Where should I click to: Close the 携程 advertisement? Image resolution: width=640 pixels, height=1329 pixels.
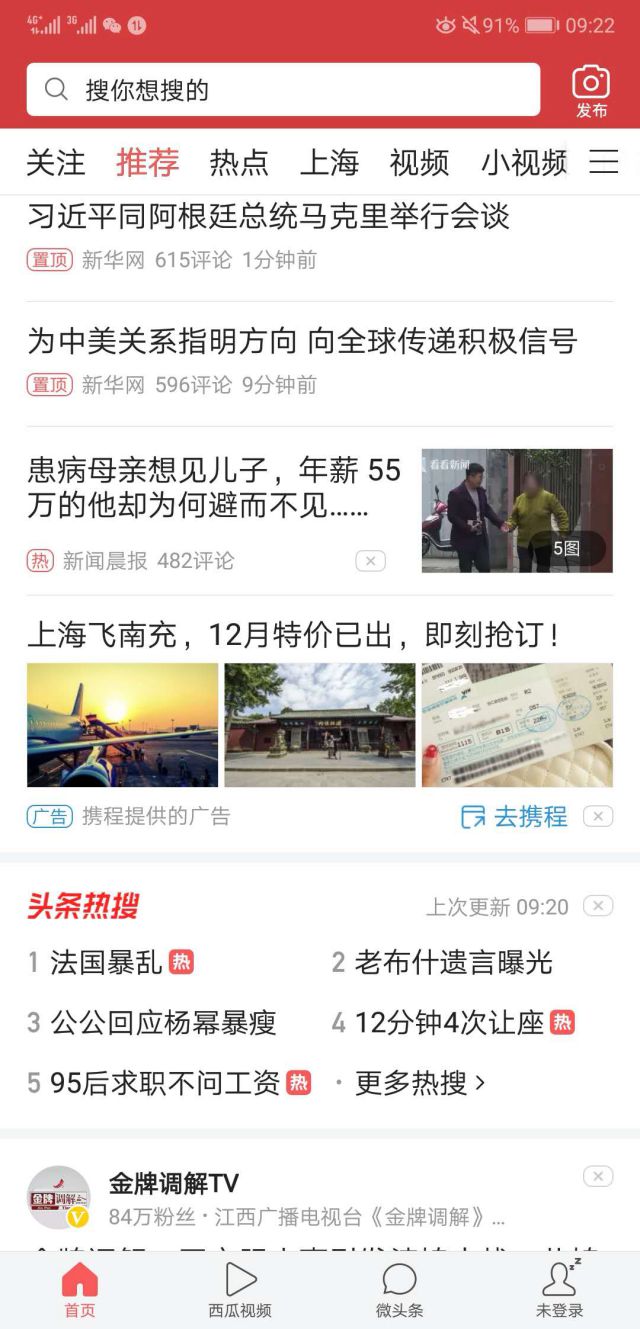click(598, 817)
